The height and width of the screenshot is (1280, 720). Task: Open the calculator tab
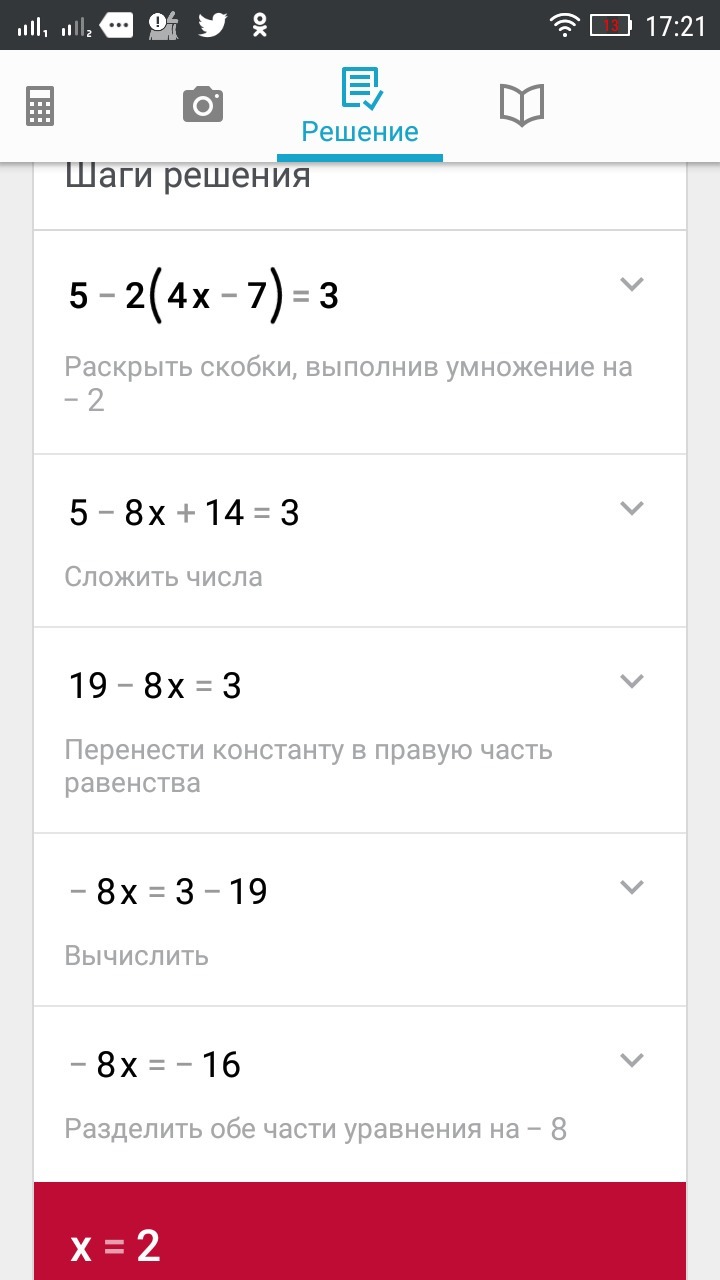point(40,105)
